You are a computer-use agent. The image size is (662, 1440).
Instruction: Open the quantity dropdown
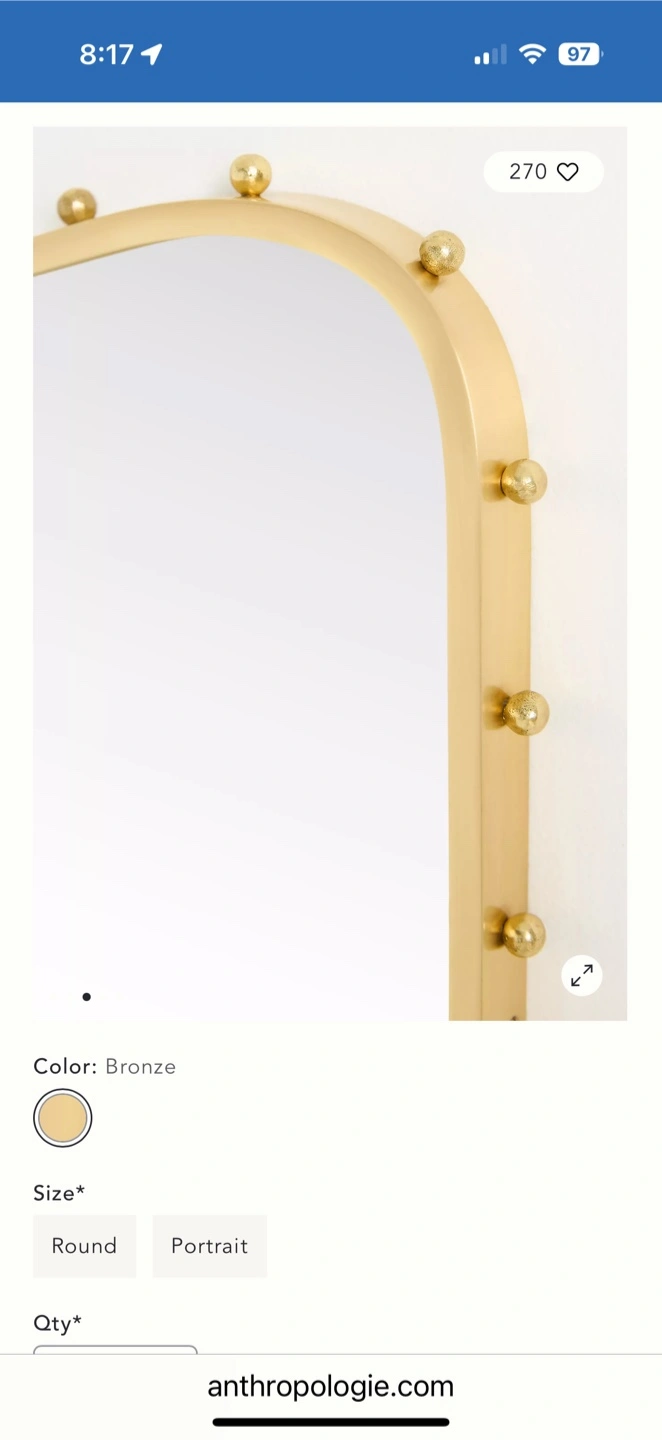click(x=115, y=1350)
